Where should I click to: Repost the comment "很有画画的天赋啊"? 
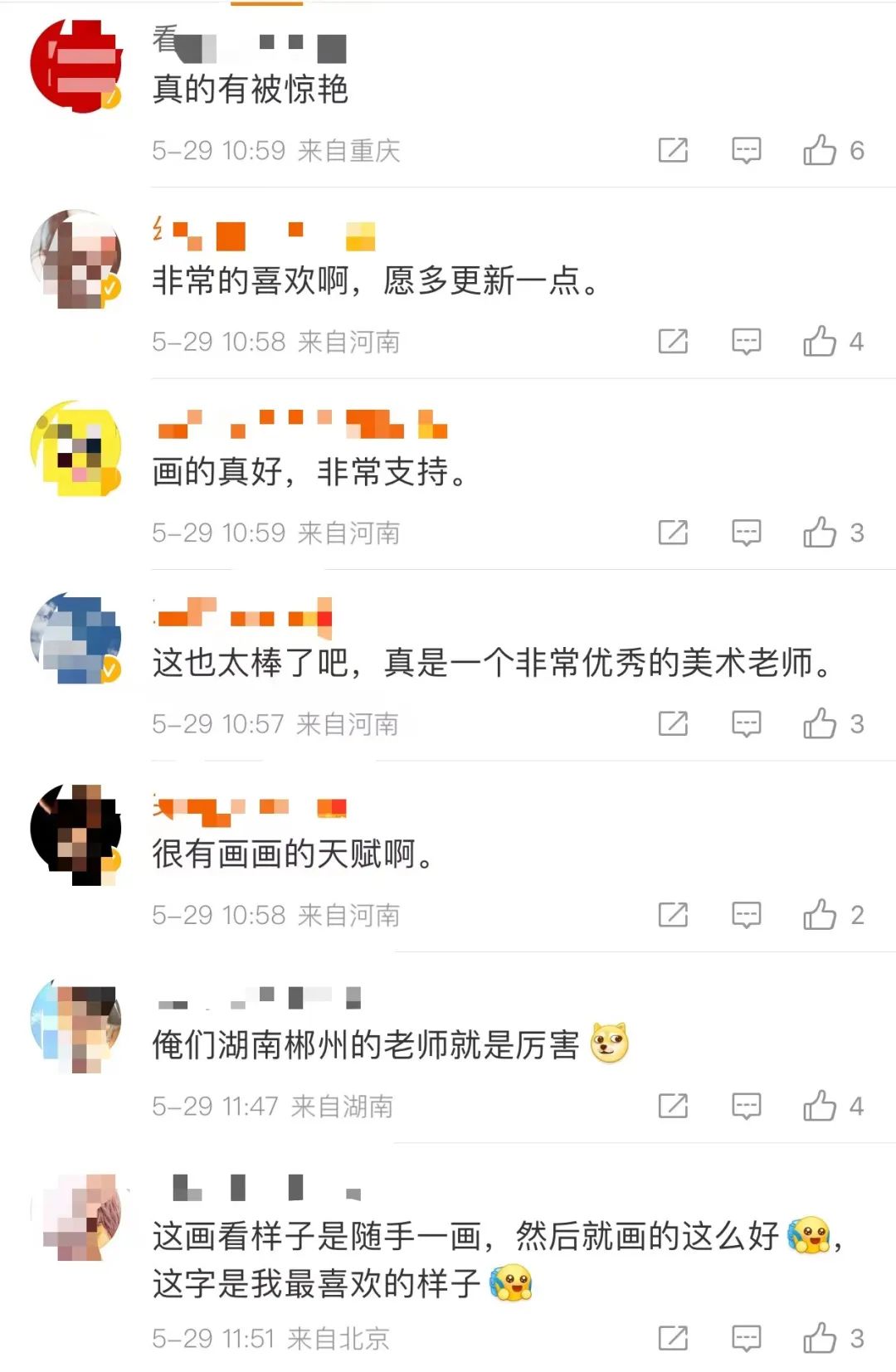click(x=673, y=915)
